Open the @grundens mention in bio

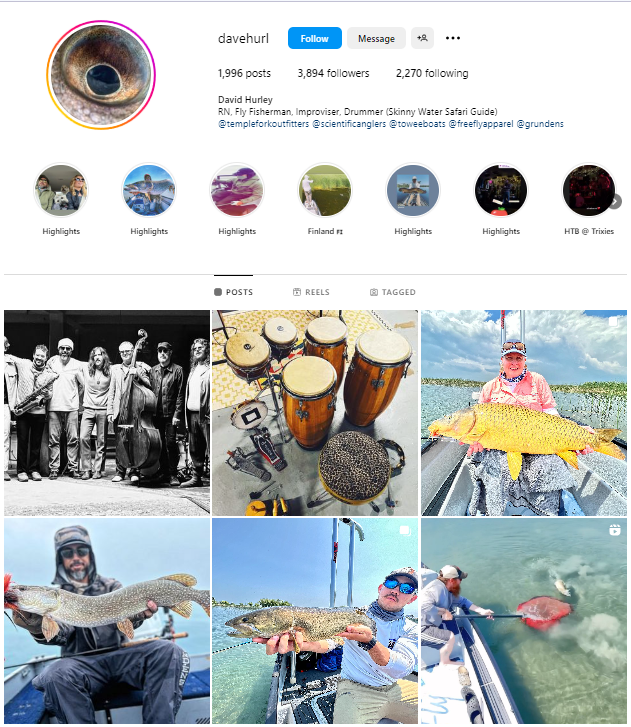point(539,124)
